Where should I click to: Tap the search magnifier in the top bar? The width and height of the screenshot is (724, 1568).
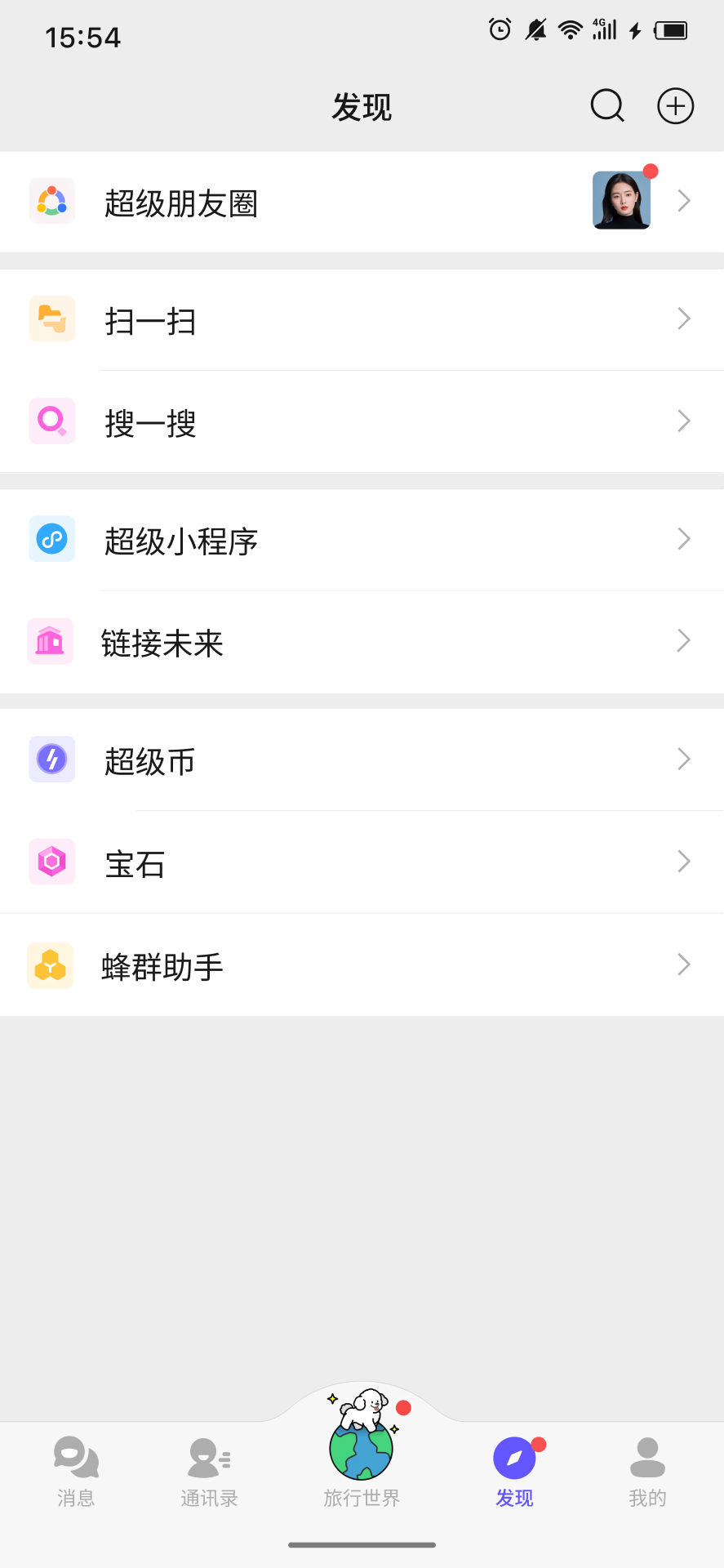[x=606, y=105]
